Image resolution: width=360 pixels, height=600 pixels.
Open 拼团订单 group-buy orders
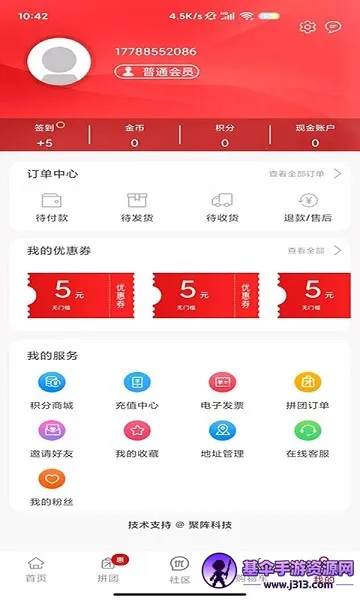[x=308, y=391]
